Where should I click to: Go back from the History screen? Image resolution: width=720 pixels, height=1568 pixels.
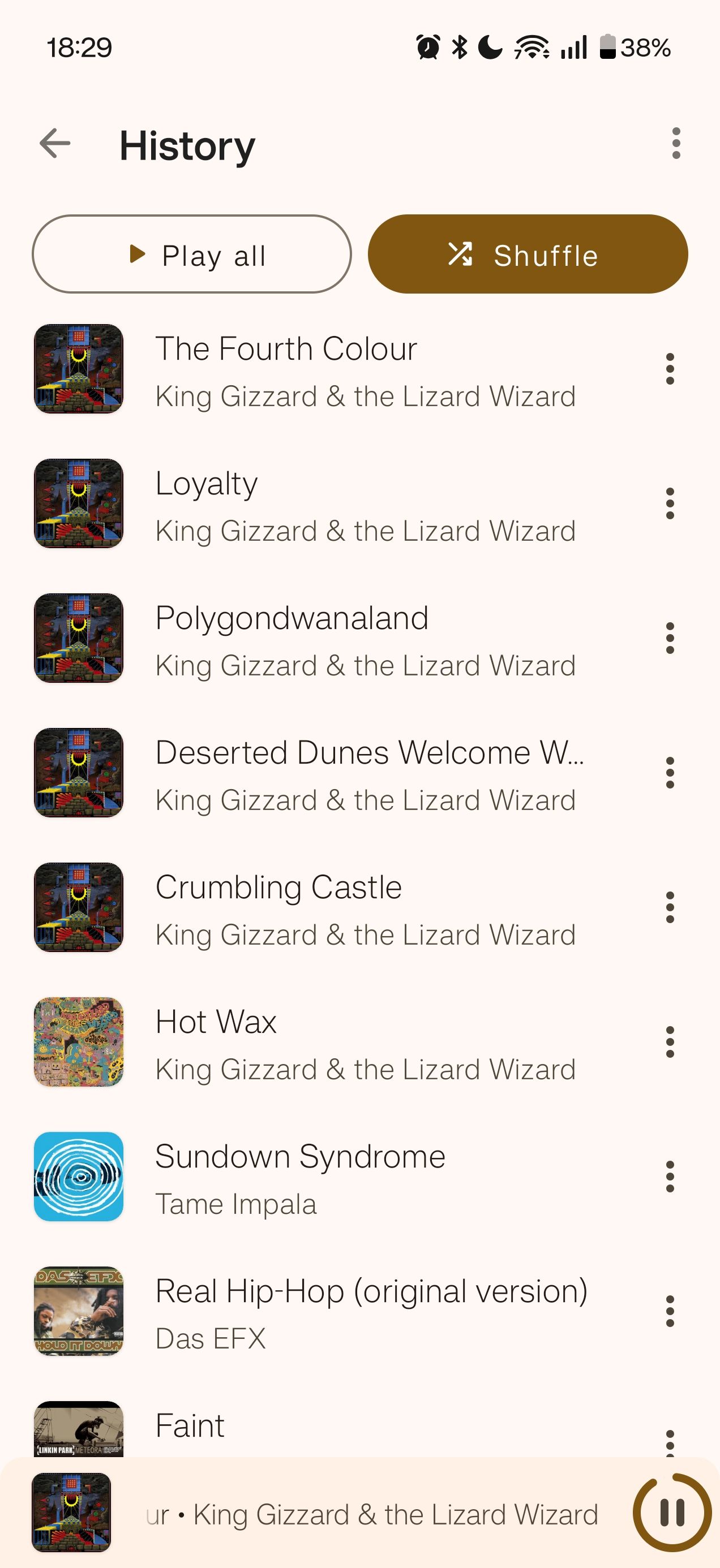click(55, 144)
